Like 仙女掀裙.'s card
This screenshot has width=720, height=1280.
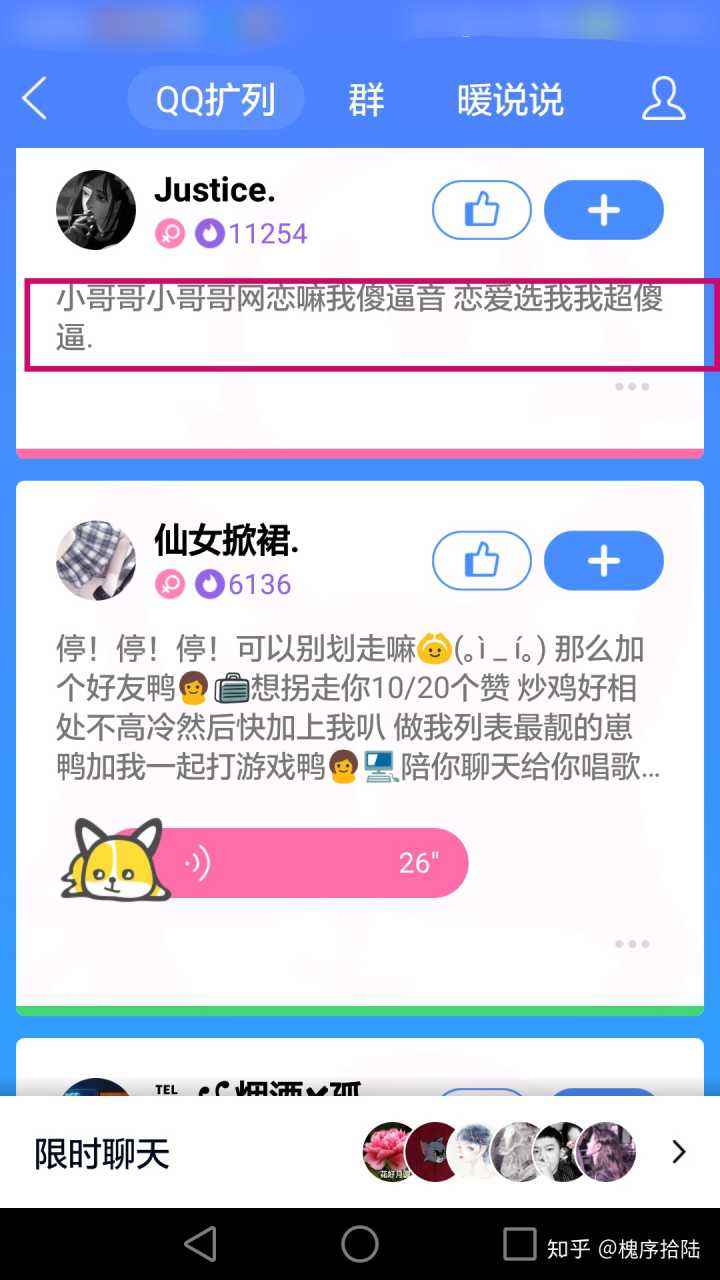(481, 561)
